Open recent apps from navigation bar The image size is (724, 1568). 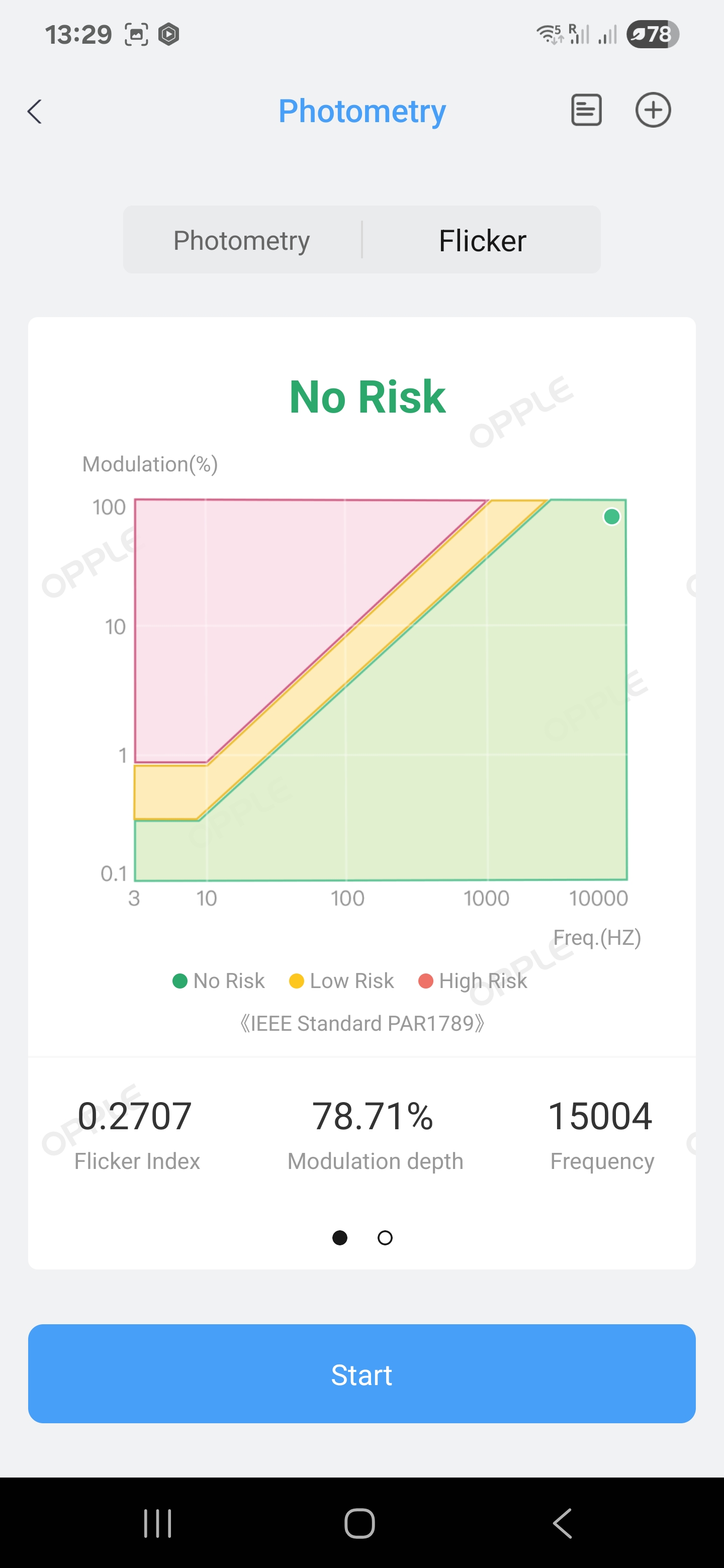click(x=158, y=1524)
